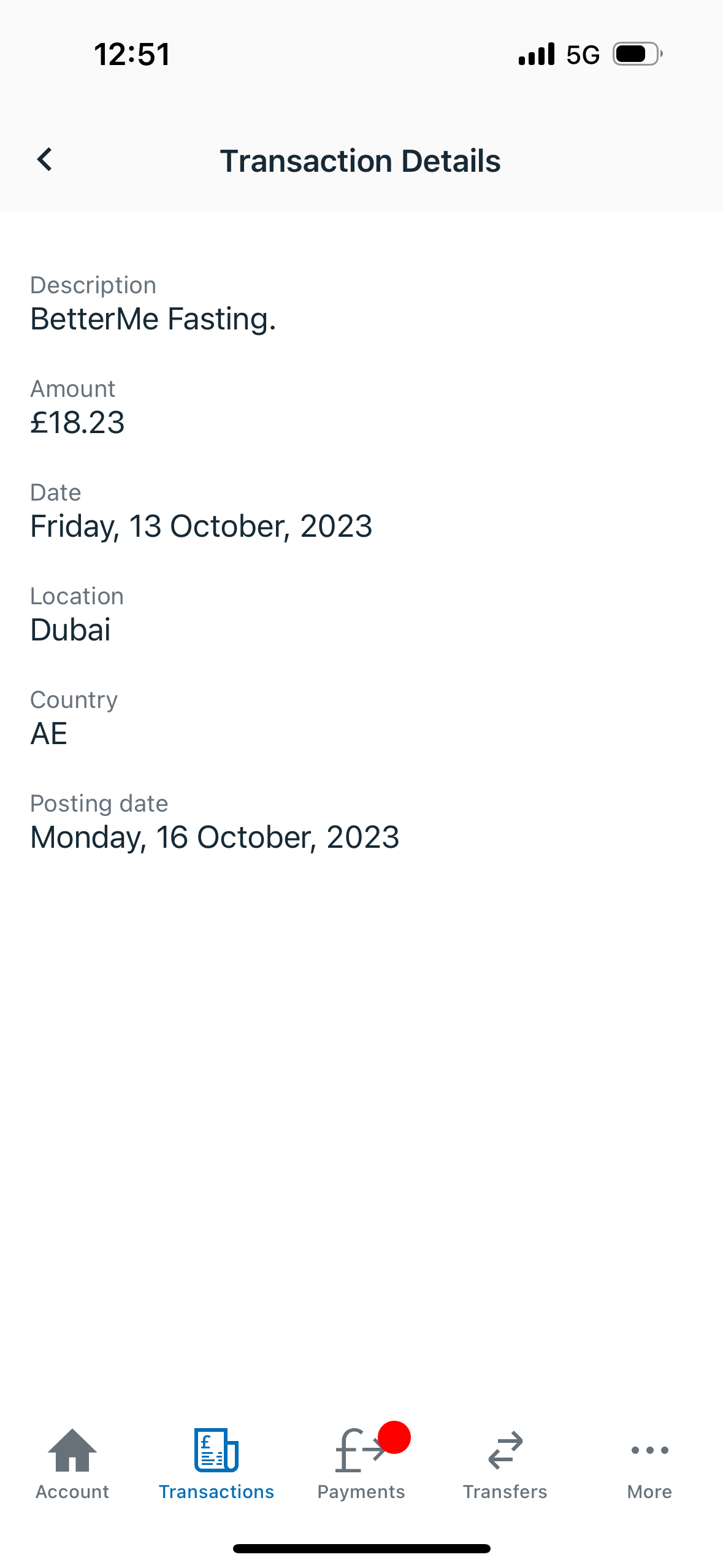
Task: Switch to the Account tab
Action: 72,1463
